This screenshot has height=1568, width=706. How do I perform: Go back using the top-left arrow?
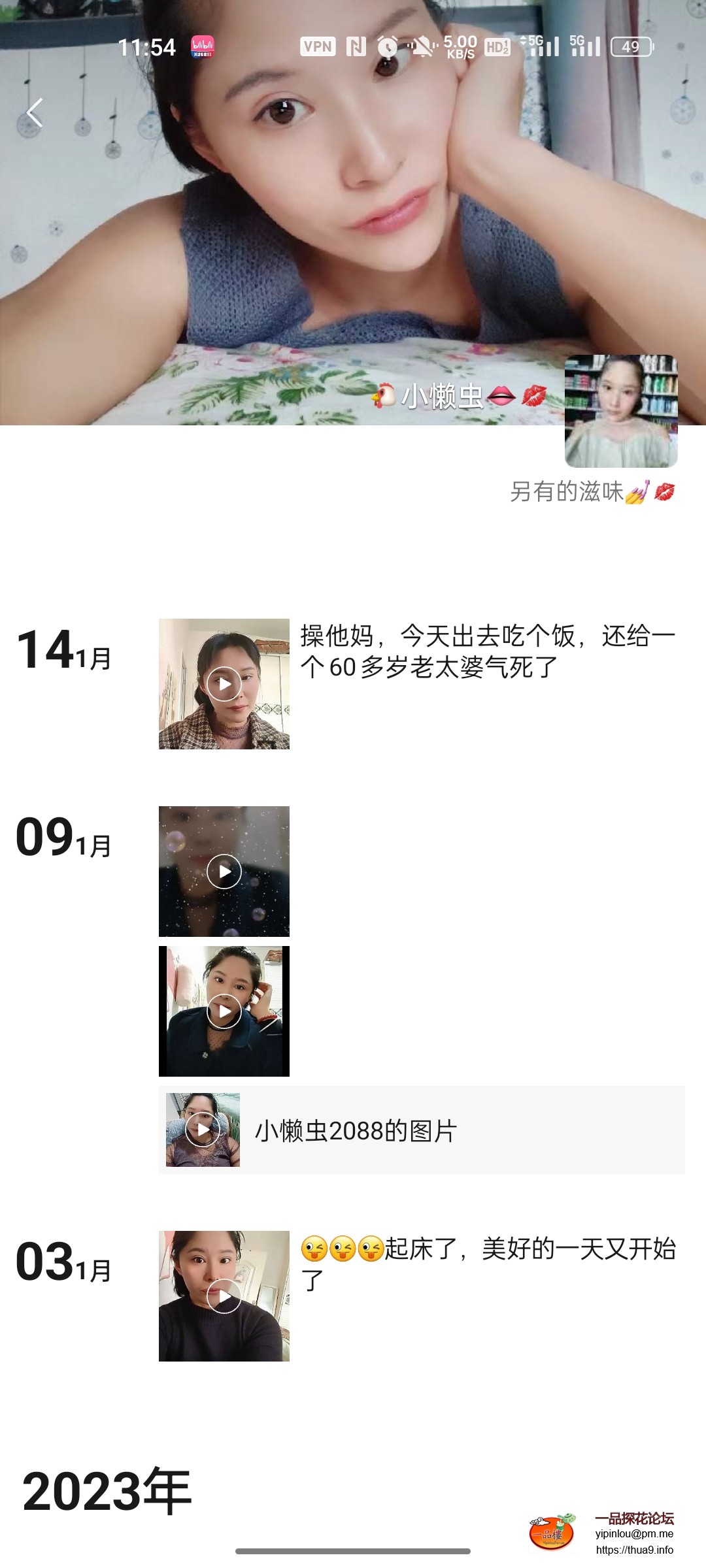point(35,113)
